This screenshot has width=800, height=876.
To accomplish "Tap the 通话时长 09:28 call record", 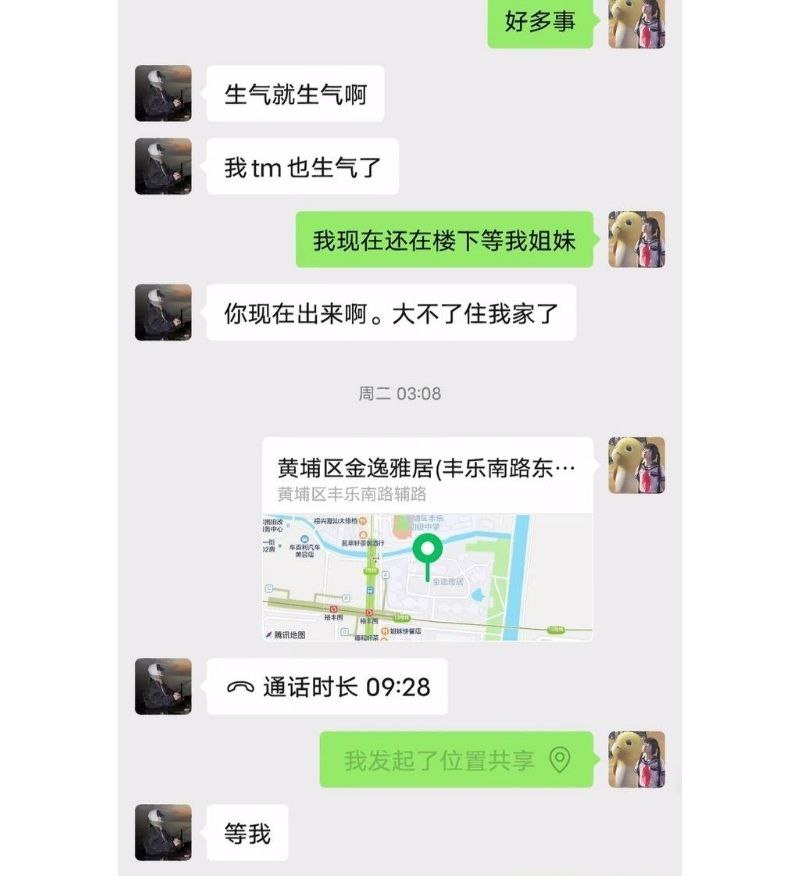I will click(327, 687).
